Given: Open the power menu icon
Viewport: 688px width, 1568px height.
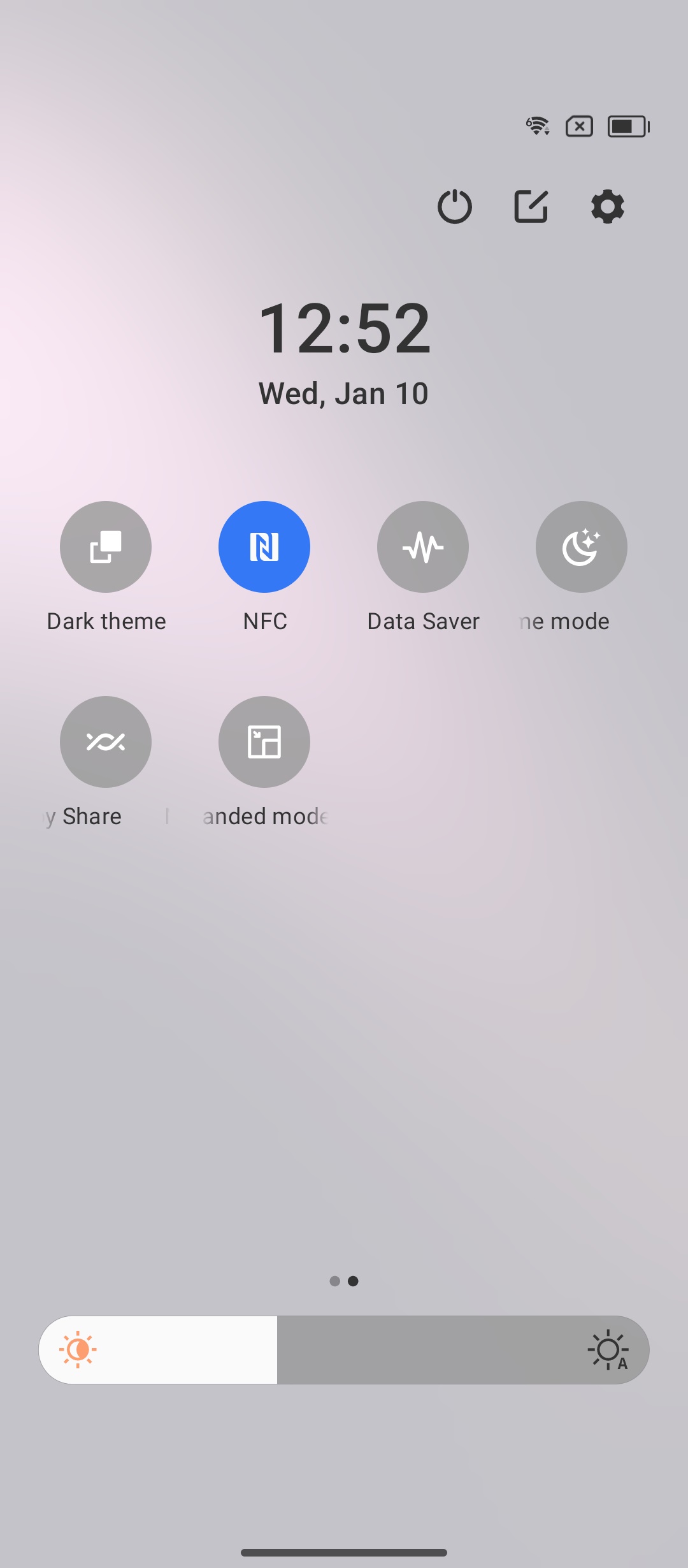Looking at the screenshot, I should tap(454, 207).
